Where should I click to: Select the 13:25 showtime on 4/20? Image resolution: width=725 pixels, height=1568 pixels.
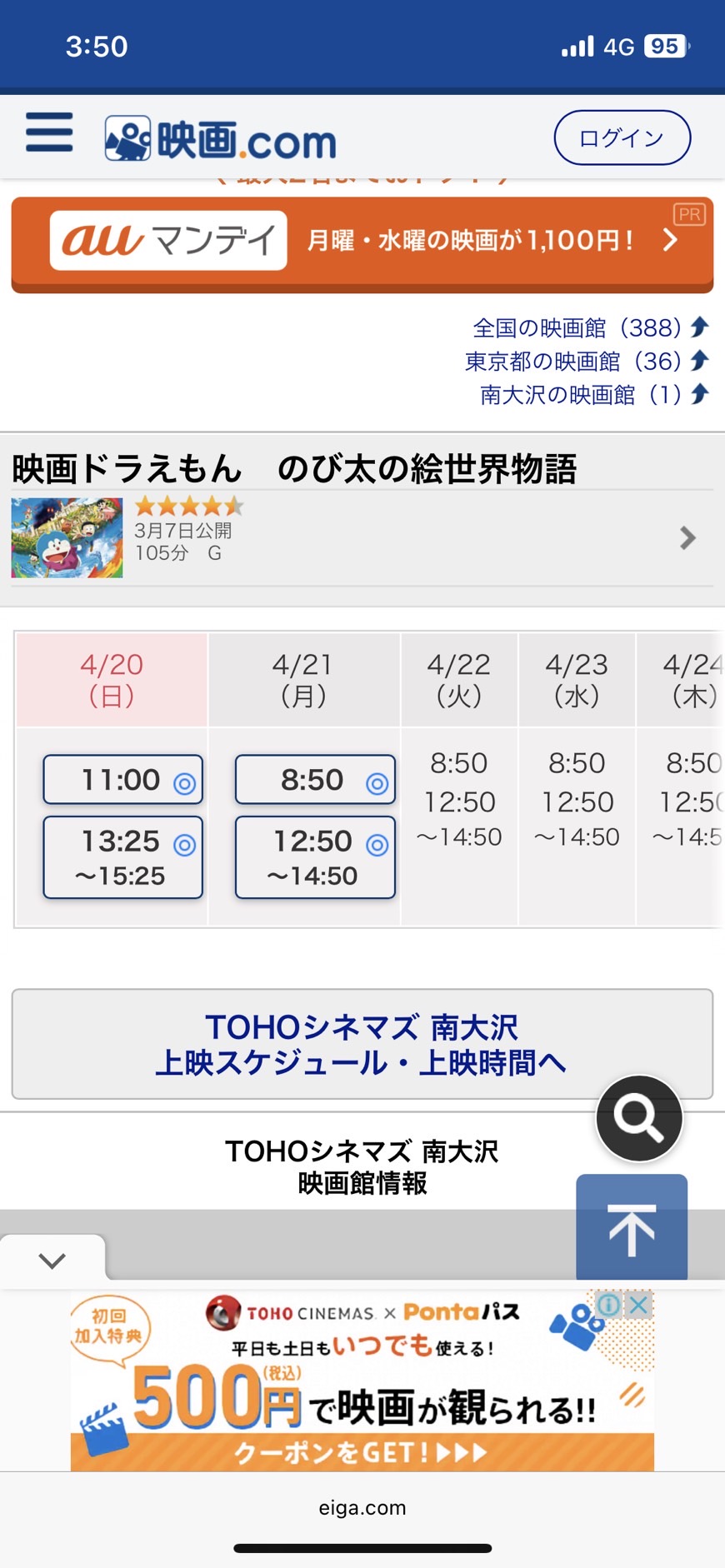122,857
